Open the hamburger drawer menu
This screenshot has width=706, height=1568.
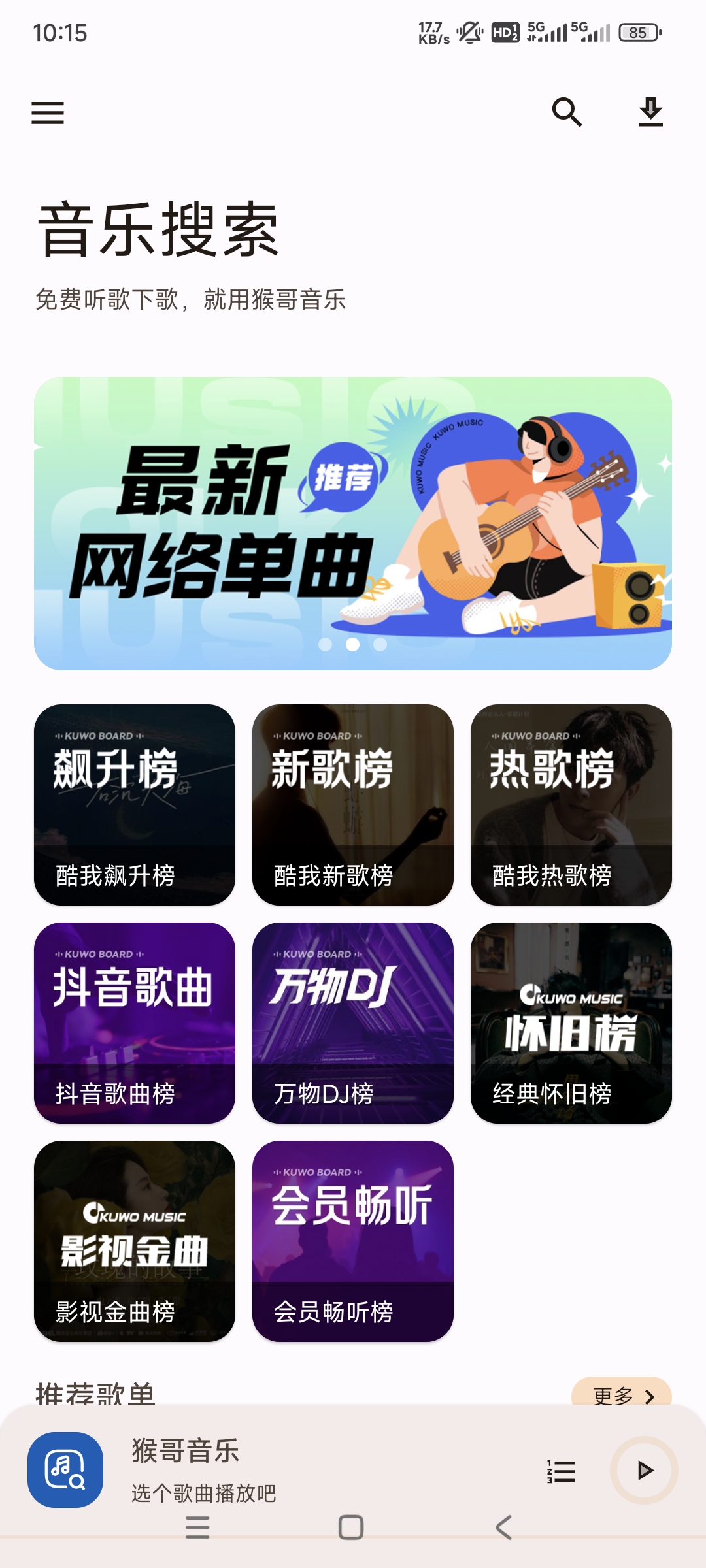point(48,113)
